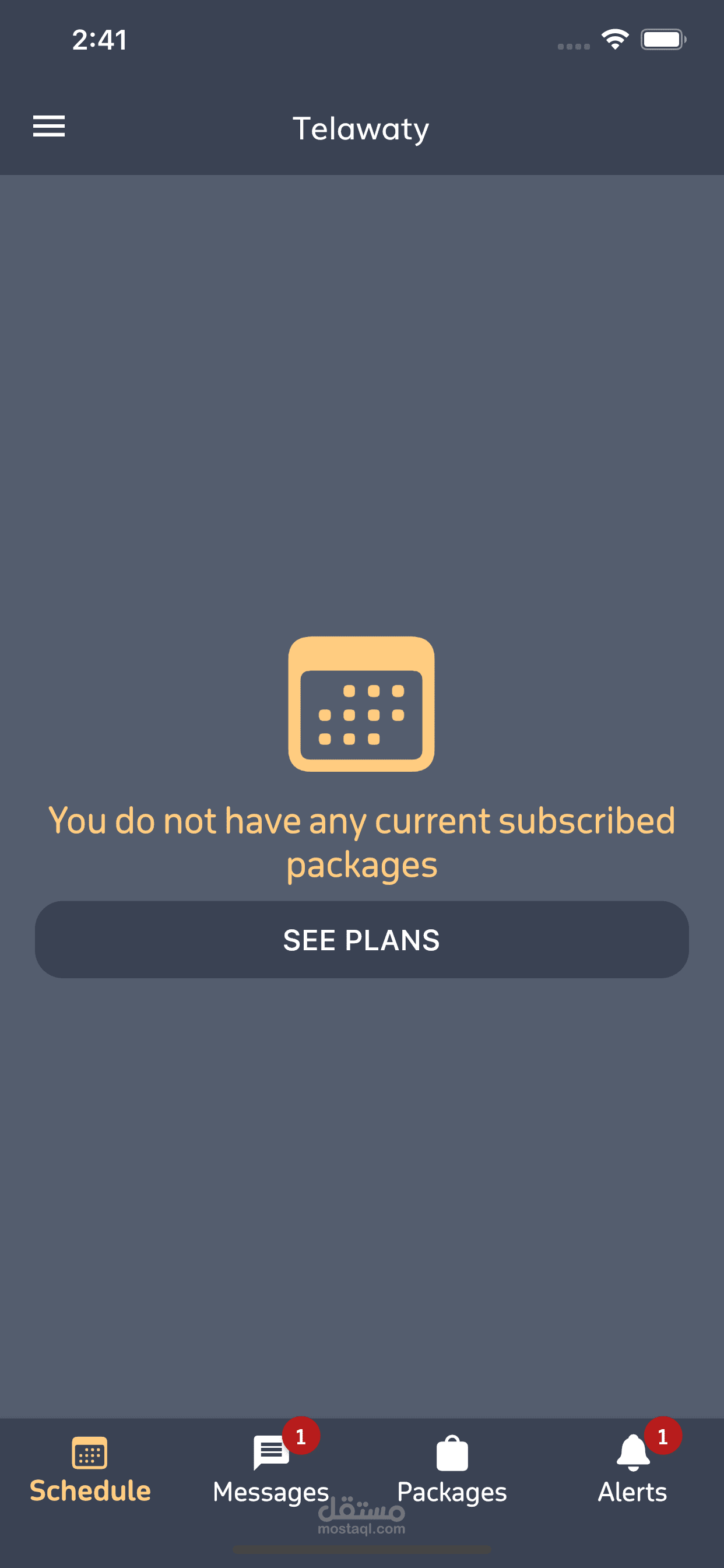Open the Alerts tab
724x1568 pixels.
point(632,1471)
